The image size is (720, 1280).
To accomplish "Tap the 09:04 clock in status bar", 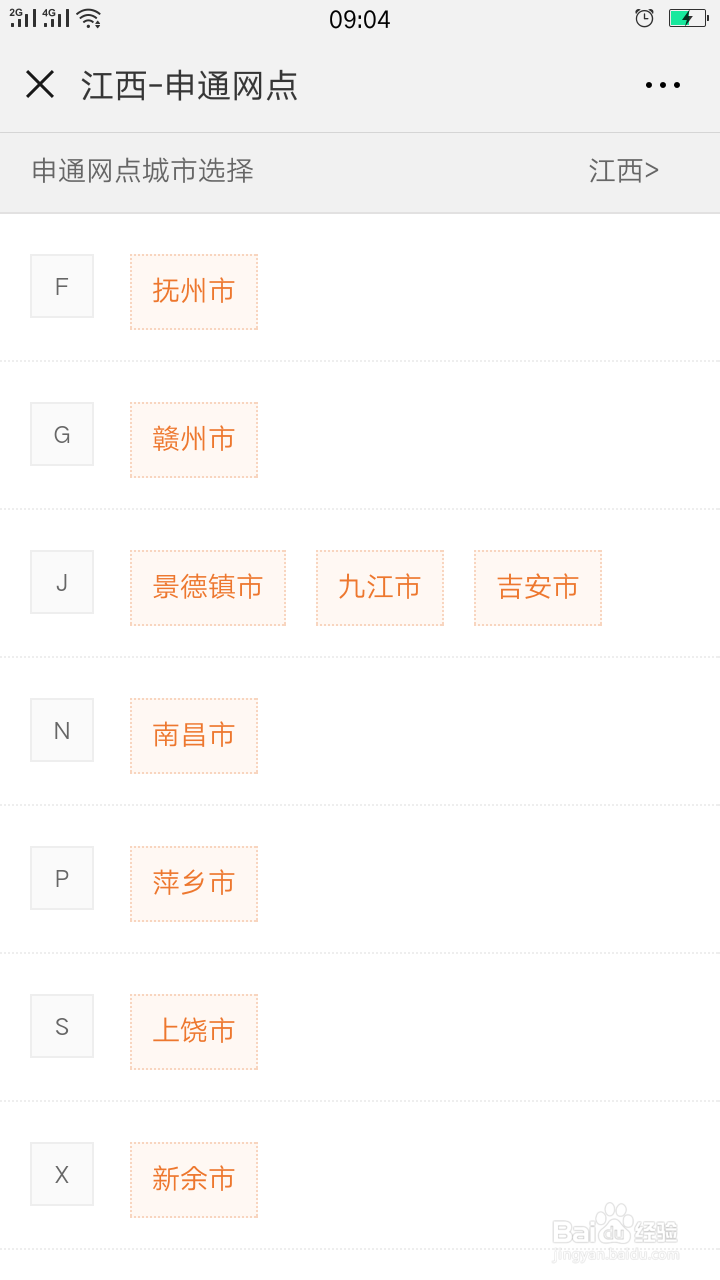I will [x=361, y=19].
